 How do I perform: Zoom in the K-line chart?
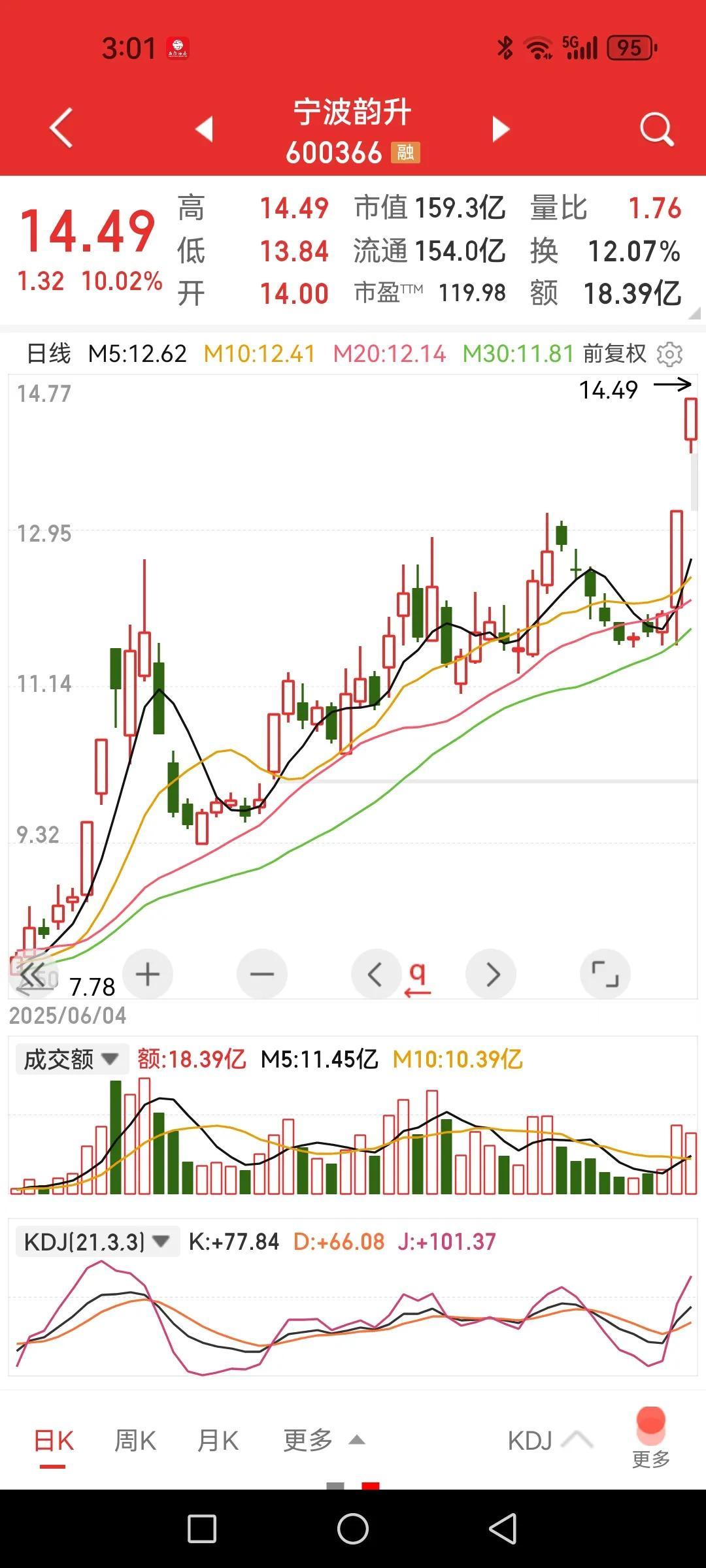[148, 974]
